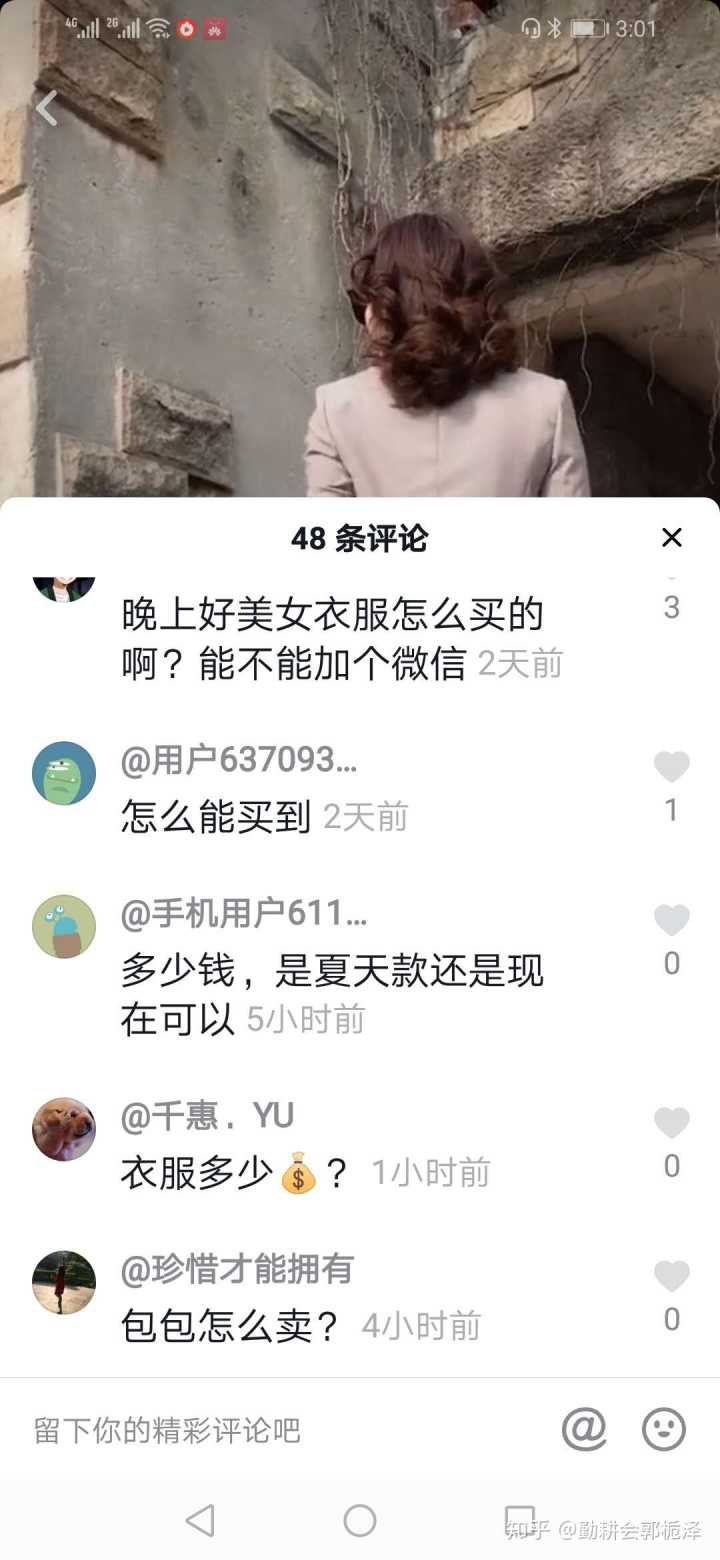Tap the system back button
The width and height of the screenshot is (720, 1560).
[x=200, y=1521]
